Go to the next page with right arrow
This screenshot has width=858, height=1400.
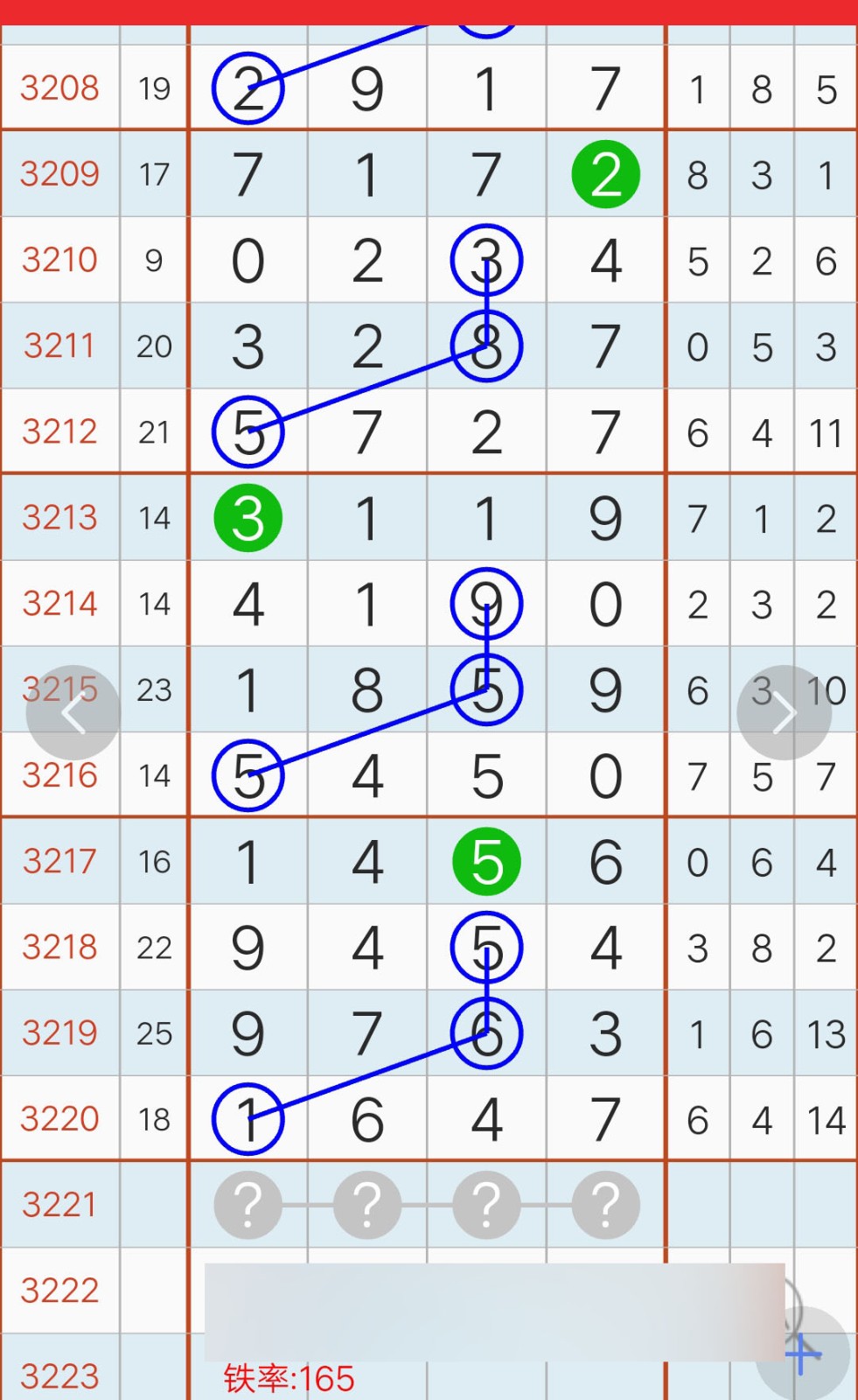[784, 713]
